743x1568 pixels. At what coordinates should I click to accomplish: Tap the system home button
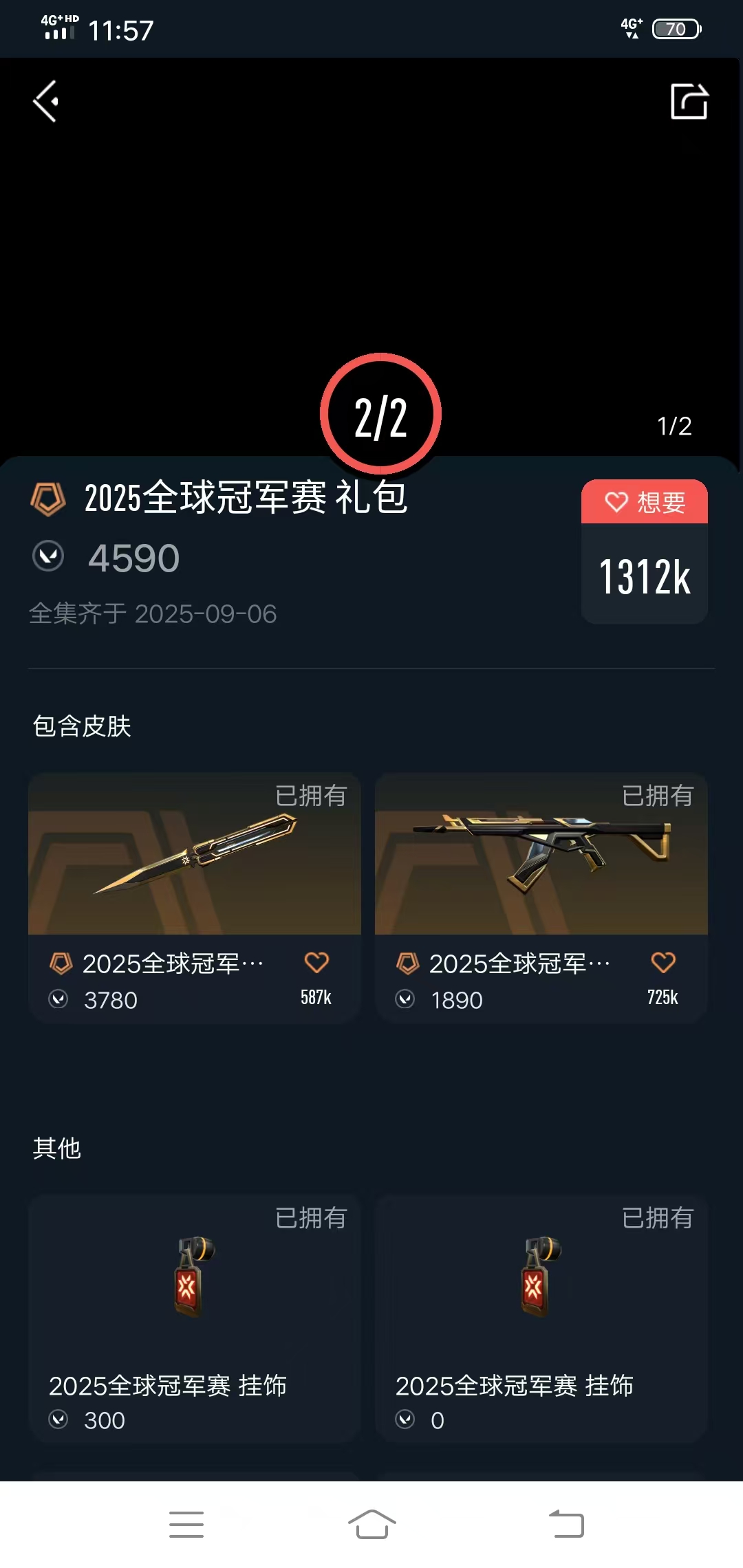tap(371, 1524)
